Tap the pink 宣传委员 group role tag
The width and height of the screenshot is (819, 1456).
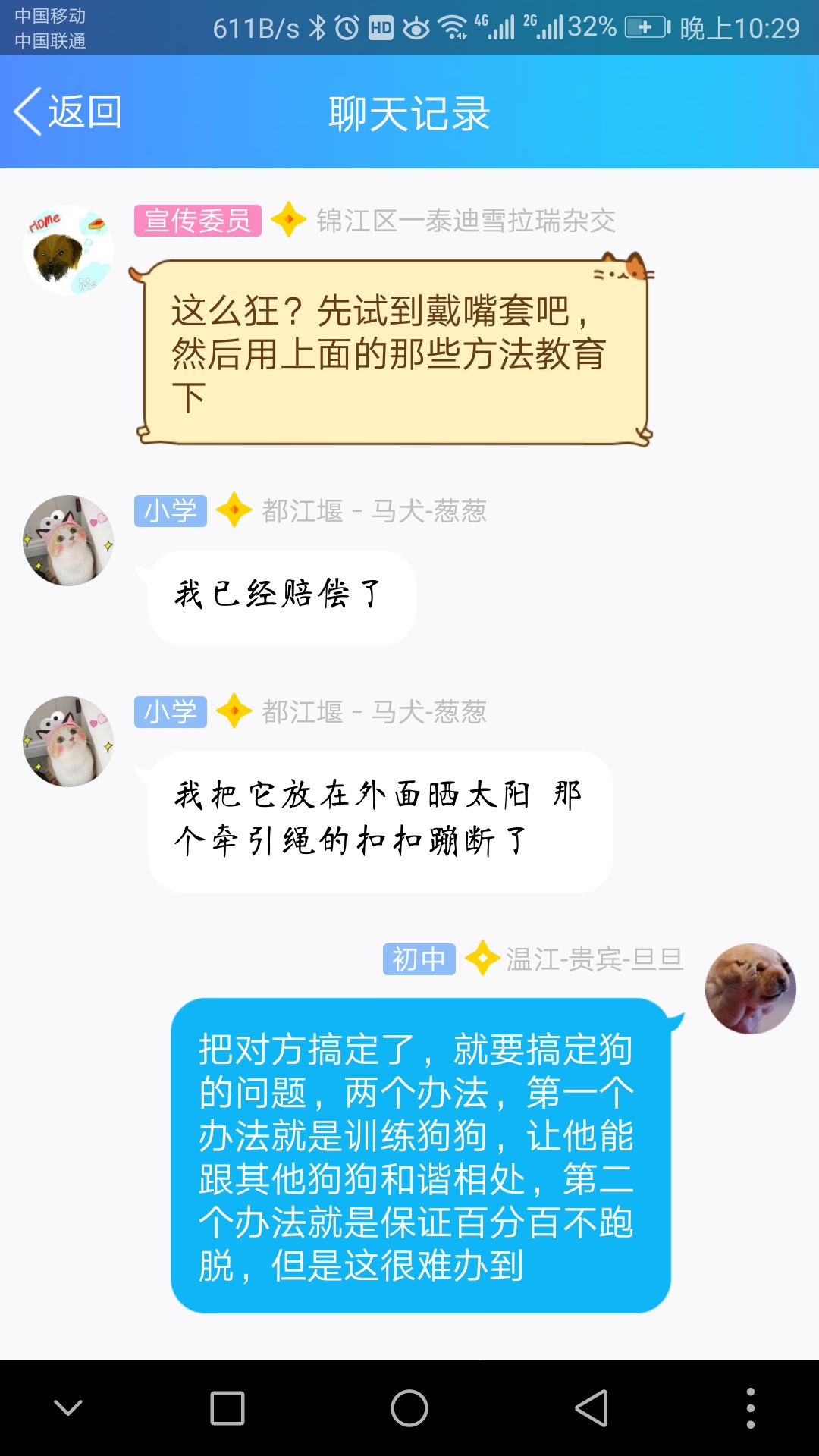coord(199,221)
